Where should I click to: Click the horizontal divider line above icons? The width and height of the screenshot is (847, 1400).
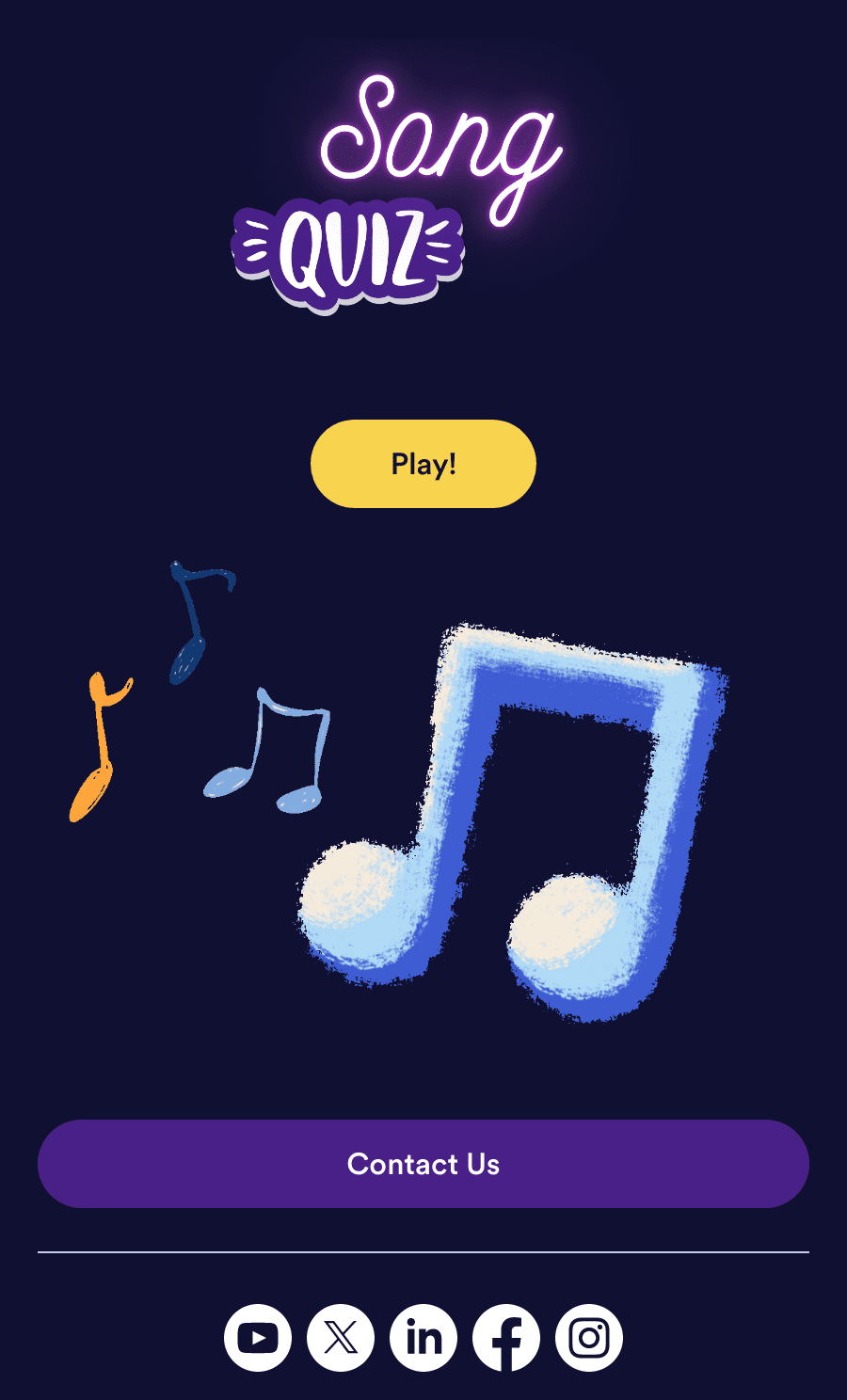pos(423,1252)
